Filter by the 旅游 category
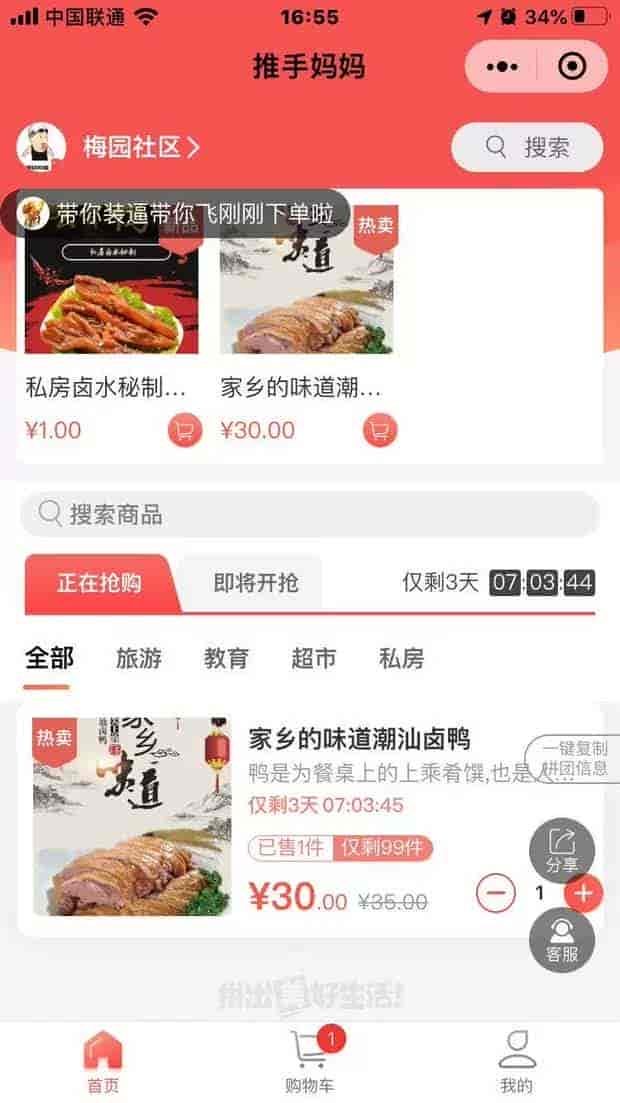The width and height of the screenshot is (620, 1103). 139,658
